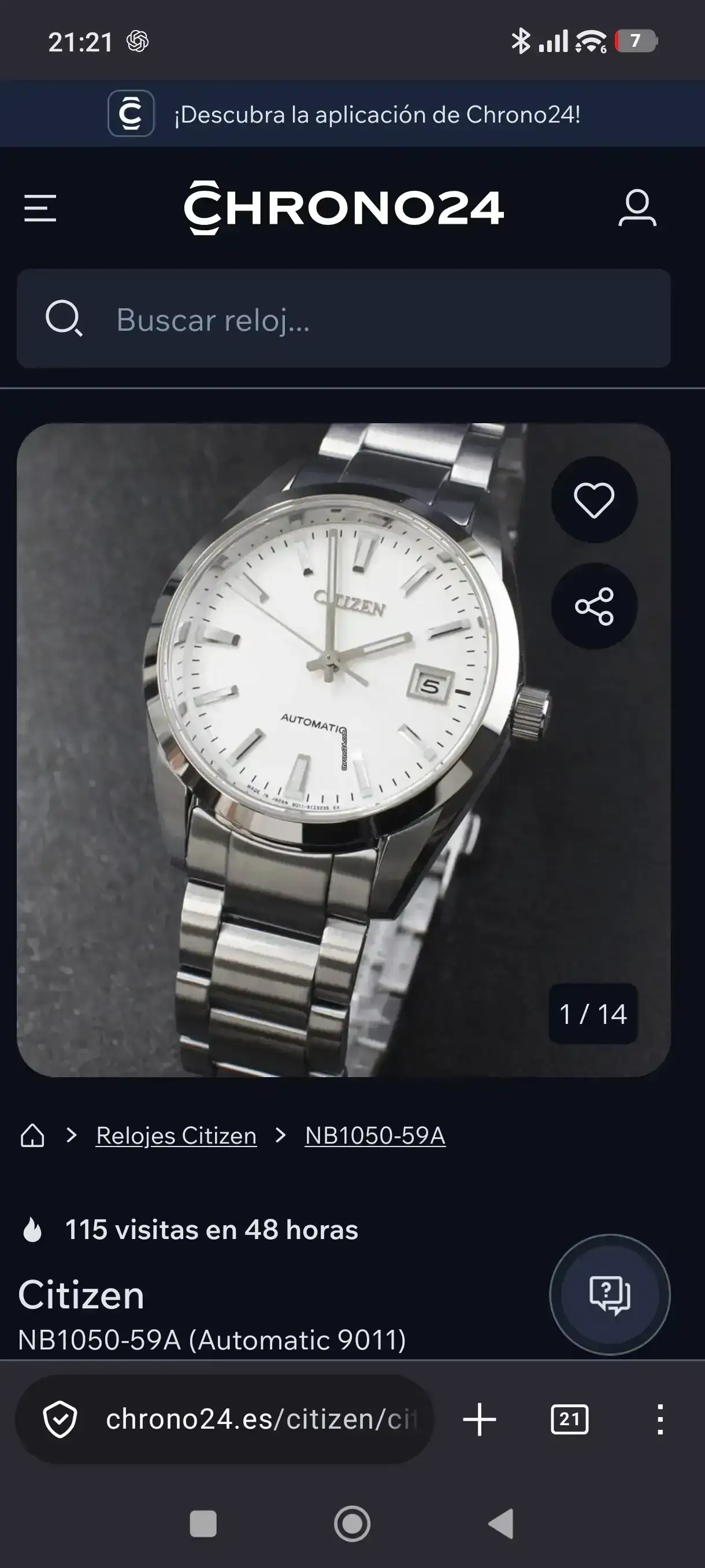Open the help chat bubble button
This screenshot has height=1568, width=705.
(610, 1295)
